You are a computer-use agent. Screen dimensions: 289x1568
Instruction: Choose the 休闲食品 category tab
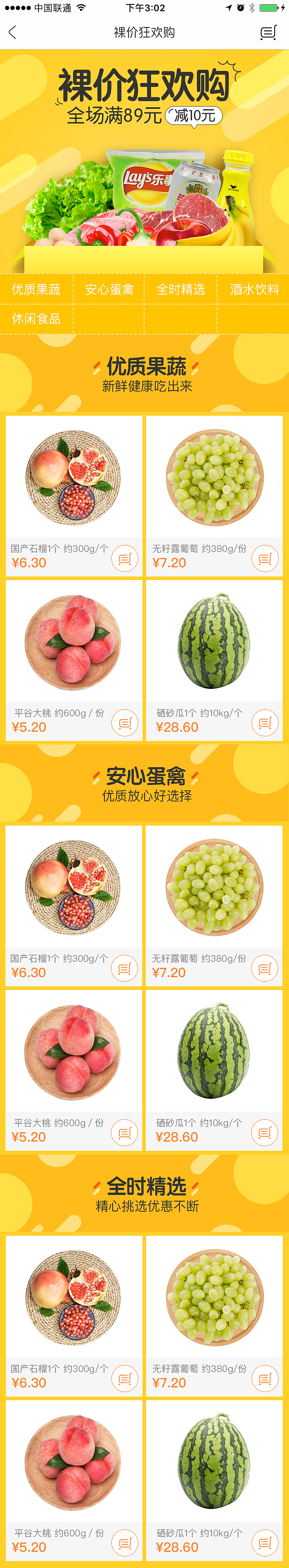pyautogui.click(x=37, y=318)
